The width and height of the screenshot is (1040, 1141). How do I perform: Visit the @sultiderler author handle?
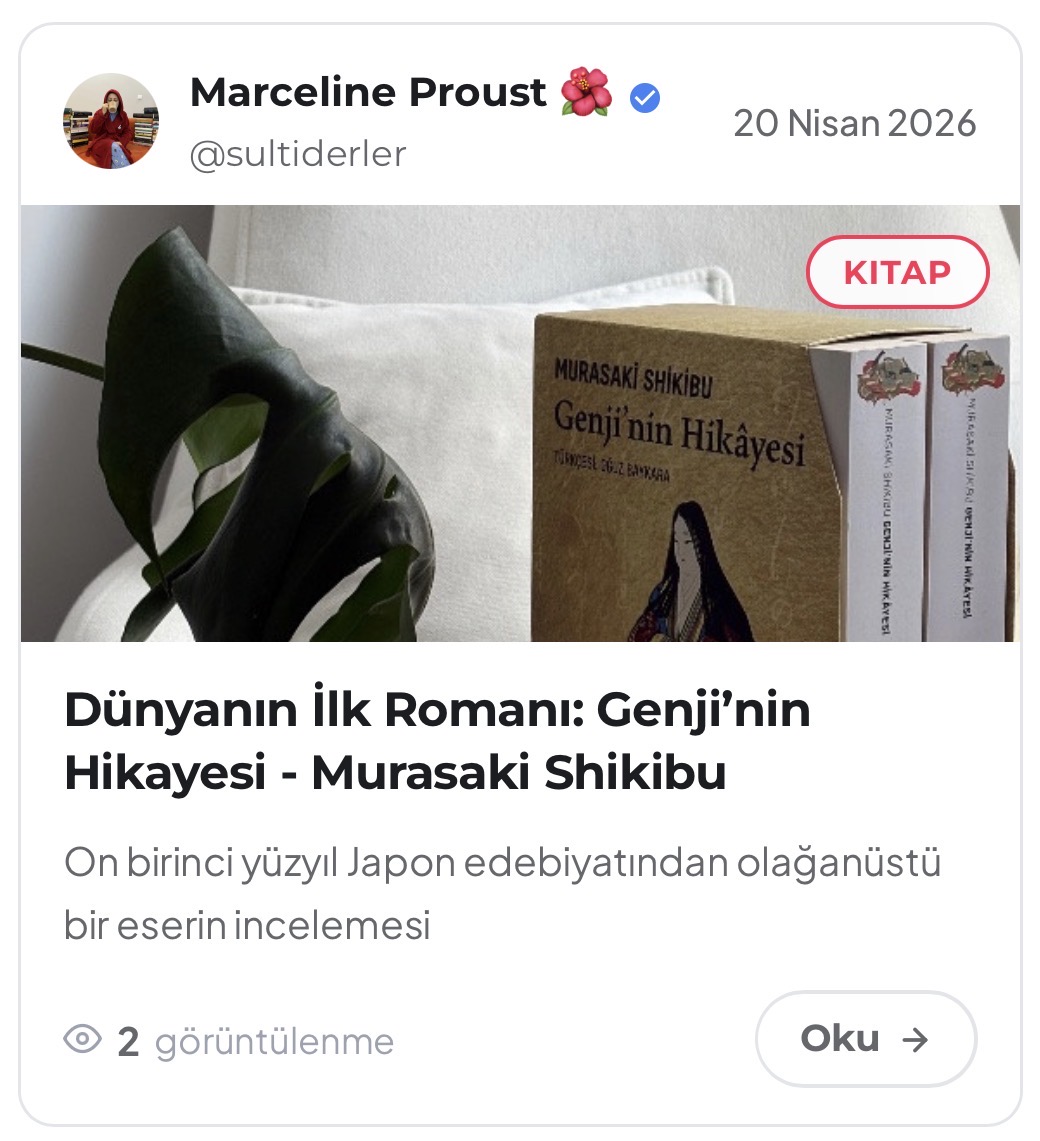[297, 155]
